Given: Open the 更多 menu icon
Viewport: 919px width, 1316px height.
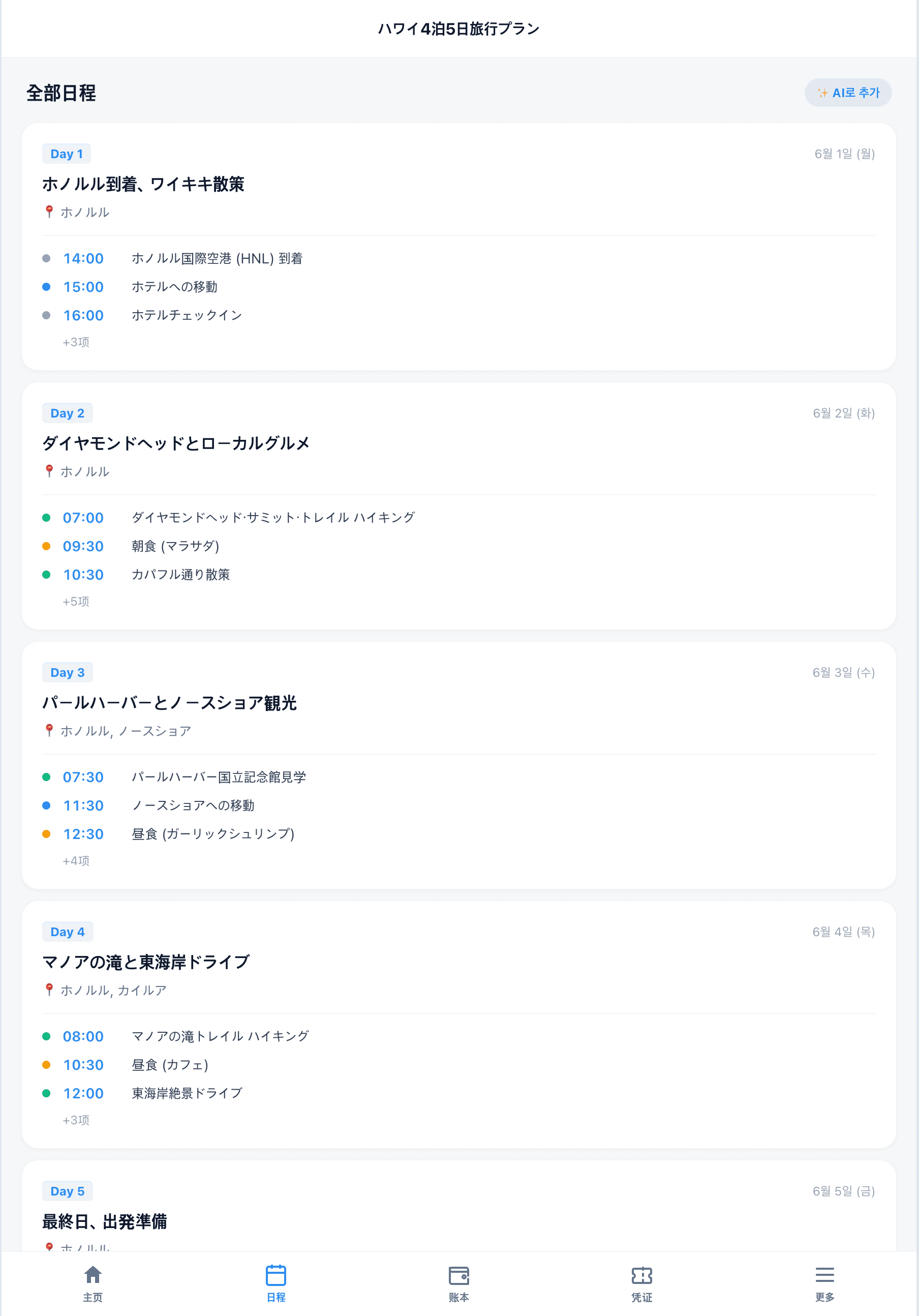Looking at the screenshot, I should tap(825, 1277).
